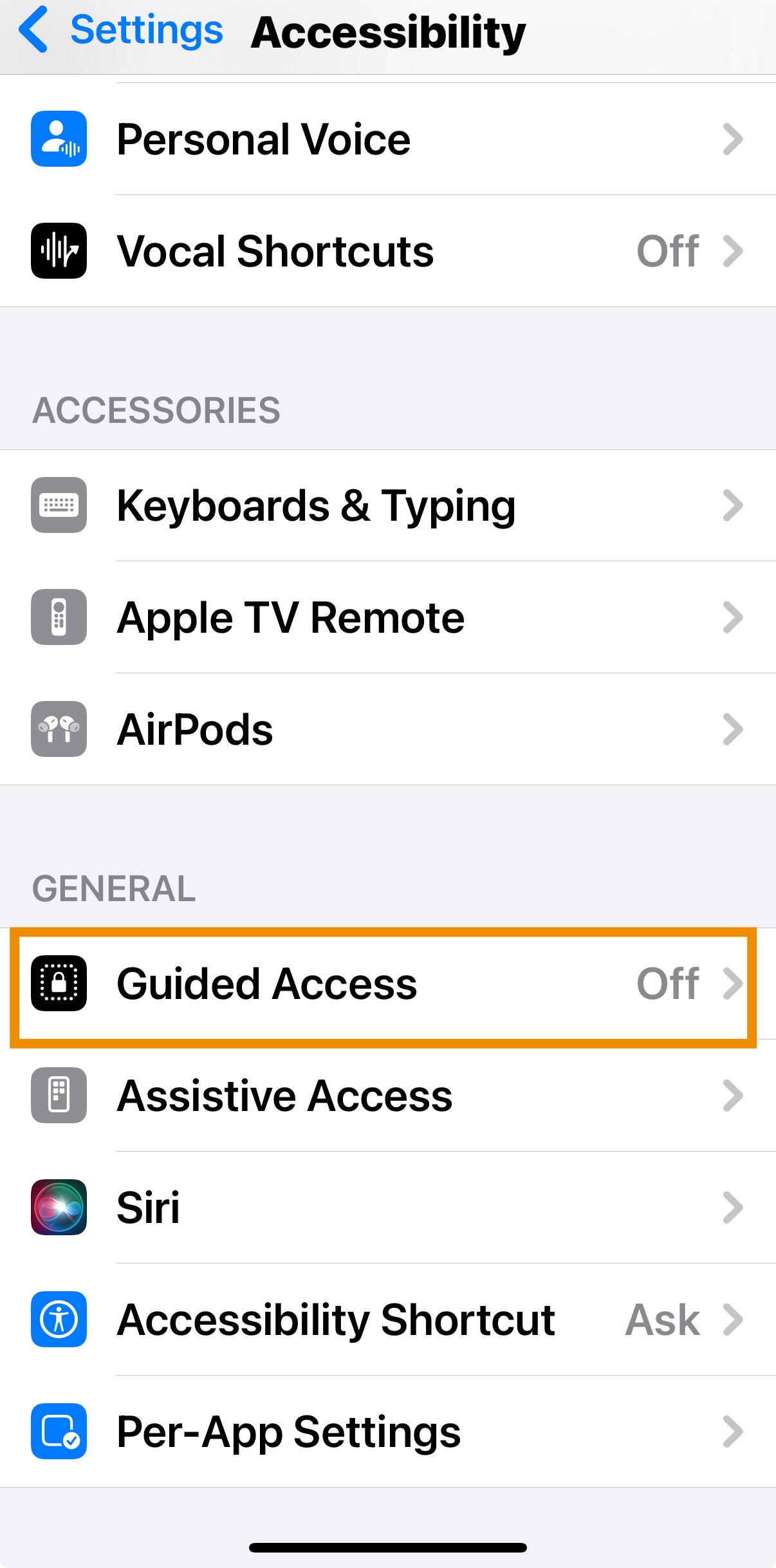The image size is (776, 1568).
Task: Open Keyboards & Typing
Action: click(388, 505)
